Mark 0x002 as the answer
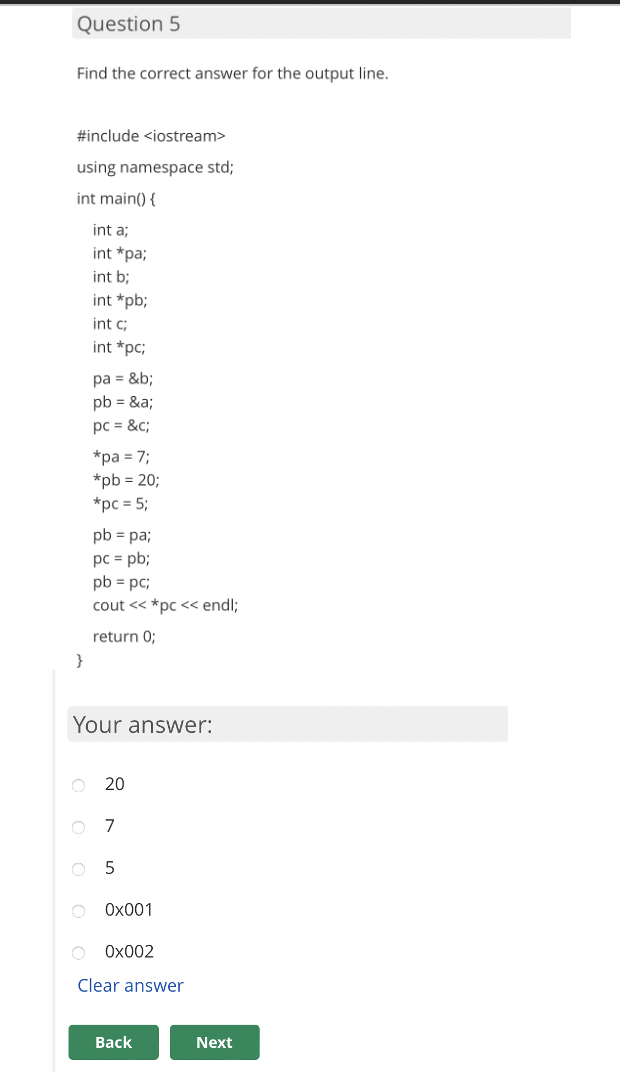The height and width of the screenshot is (1072, 620). coord(79,953)
